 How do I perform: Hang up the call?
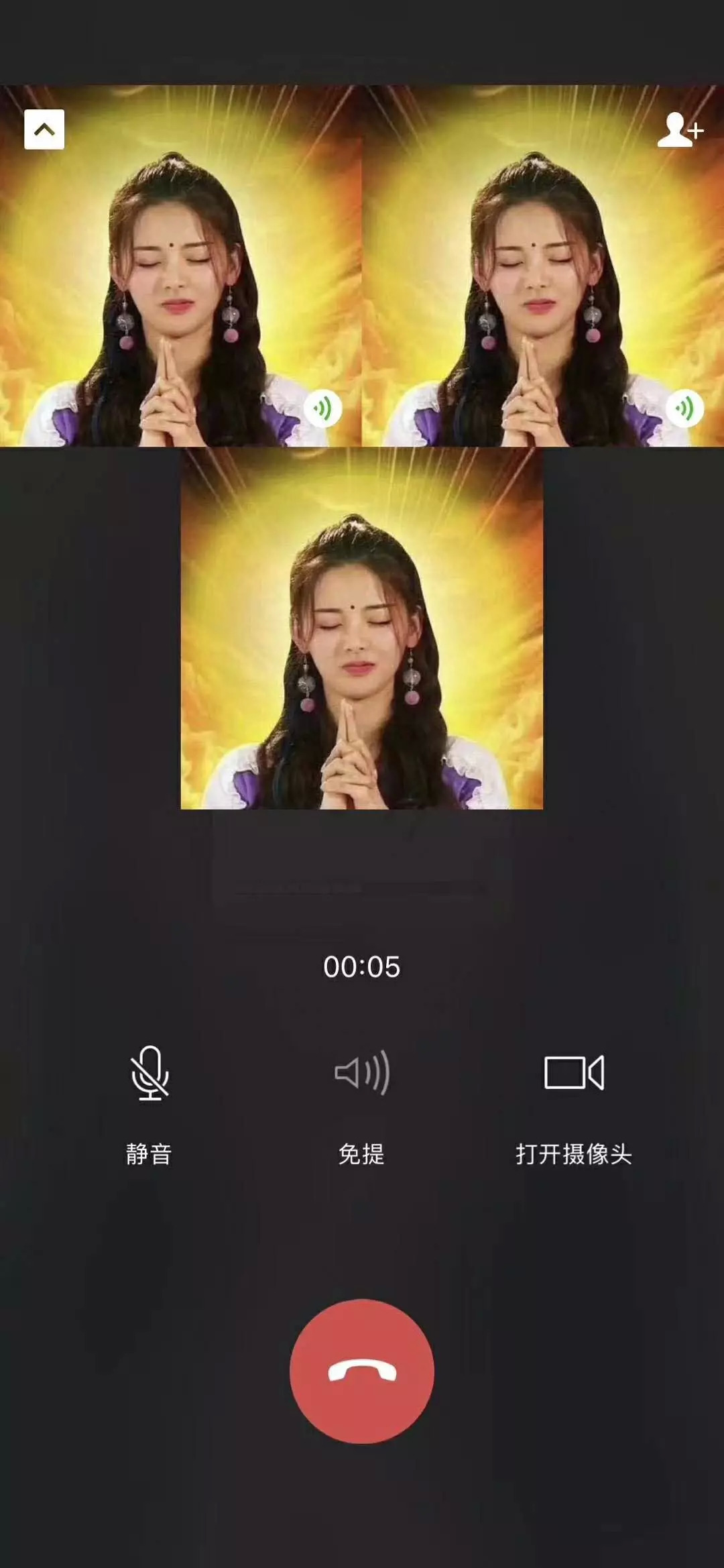pyautogui.click(x=362, y=1371)
